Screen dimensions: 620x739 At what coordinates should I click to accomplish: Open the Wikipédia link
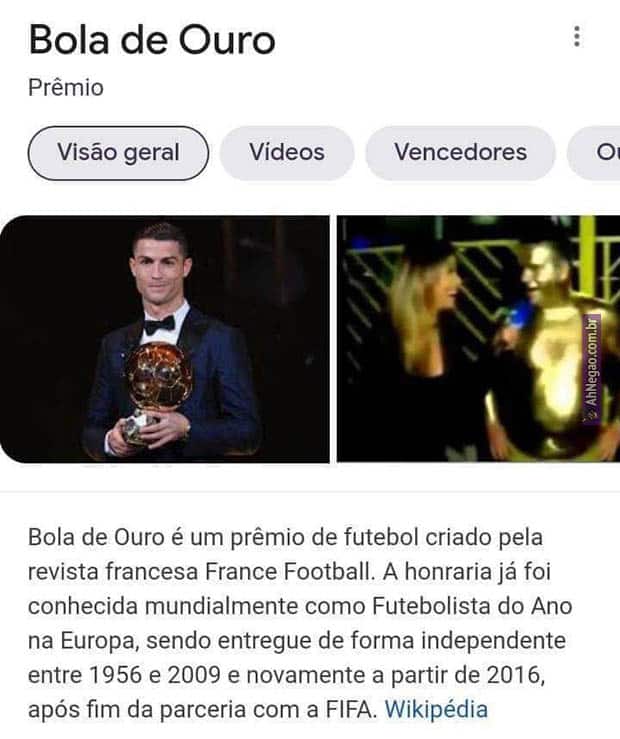coord(436,710)
